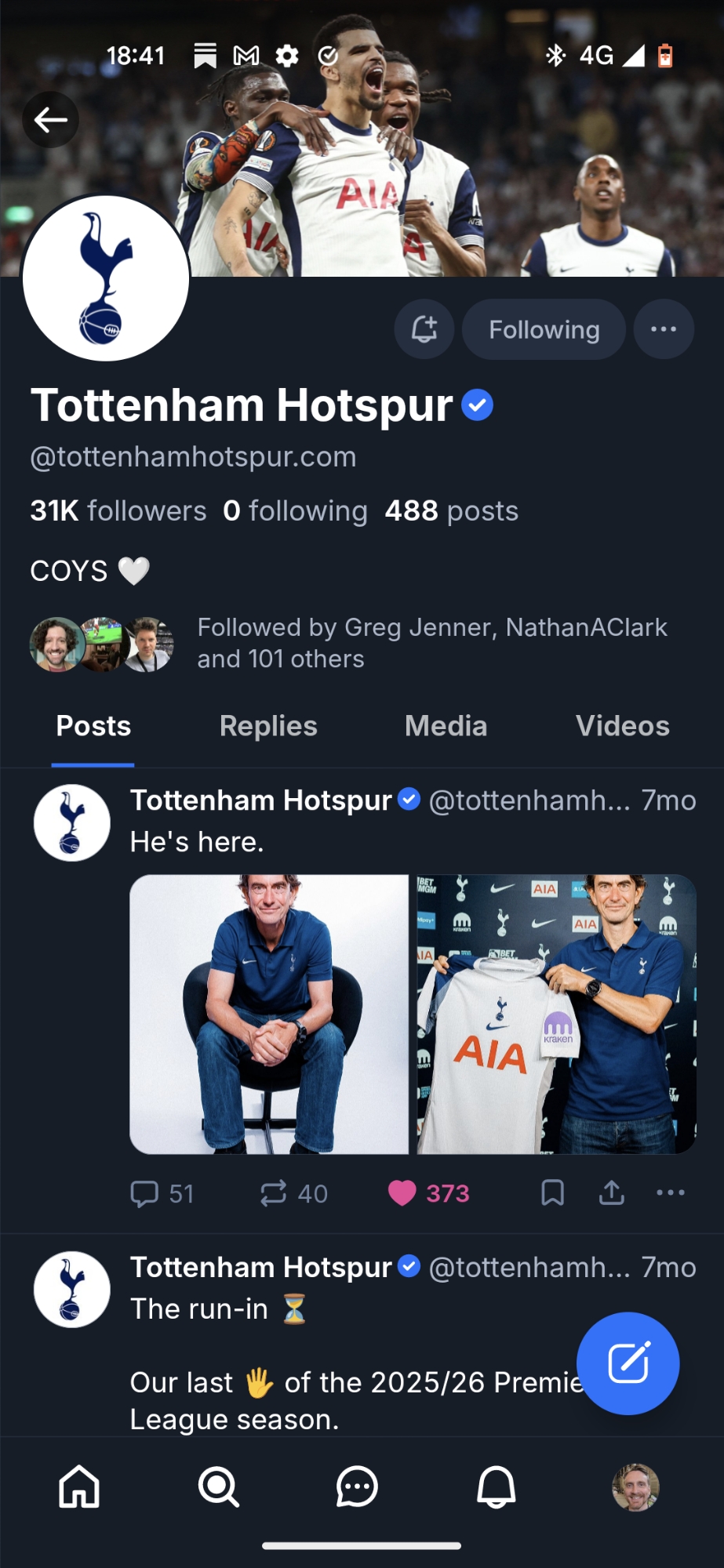
Task: Open the notification subscription bell for Tottenham Hotspur
Action: tap(424, 329)
